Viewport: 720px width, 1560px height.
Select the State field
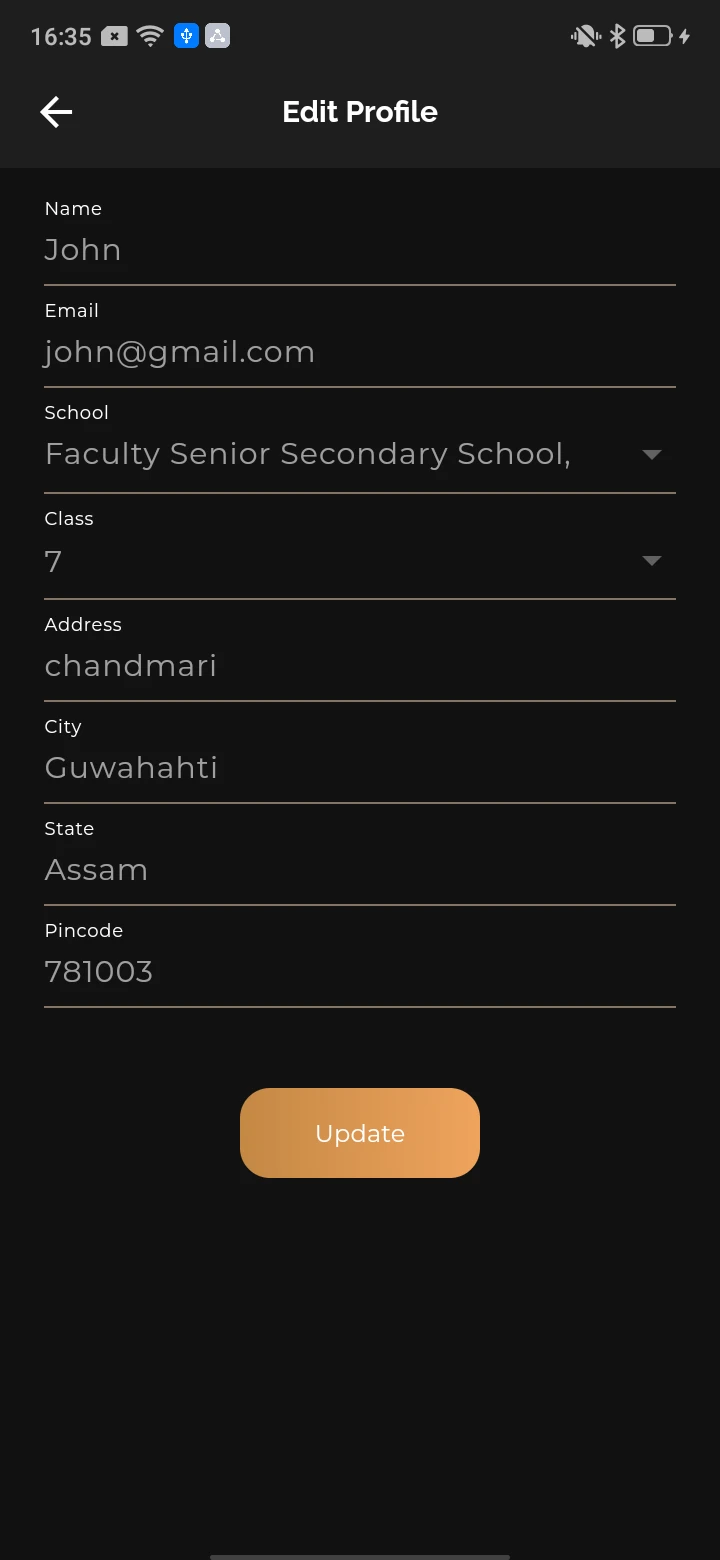(x=360, y=870)
